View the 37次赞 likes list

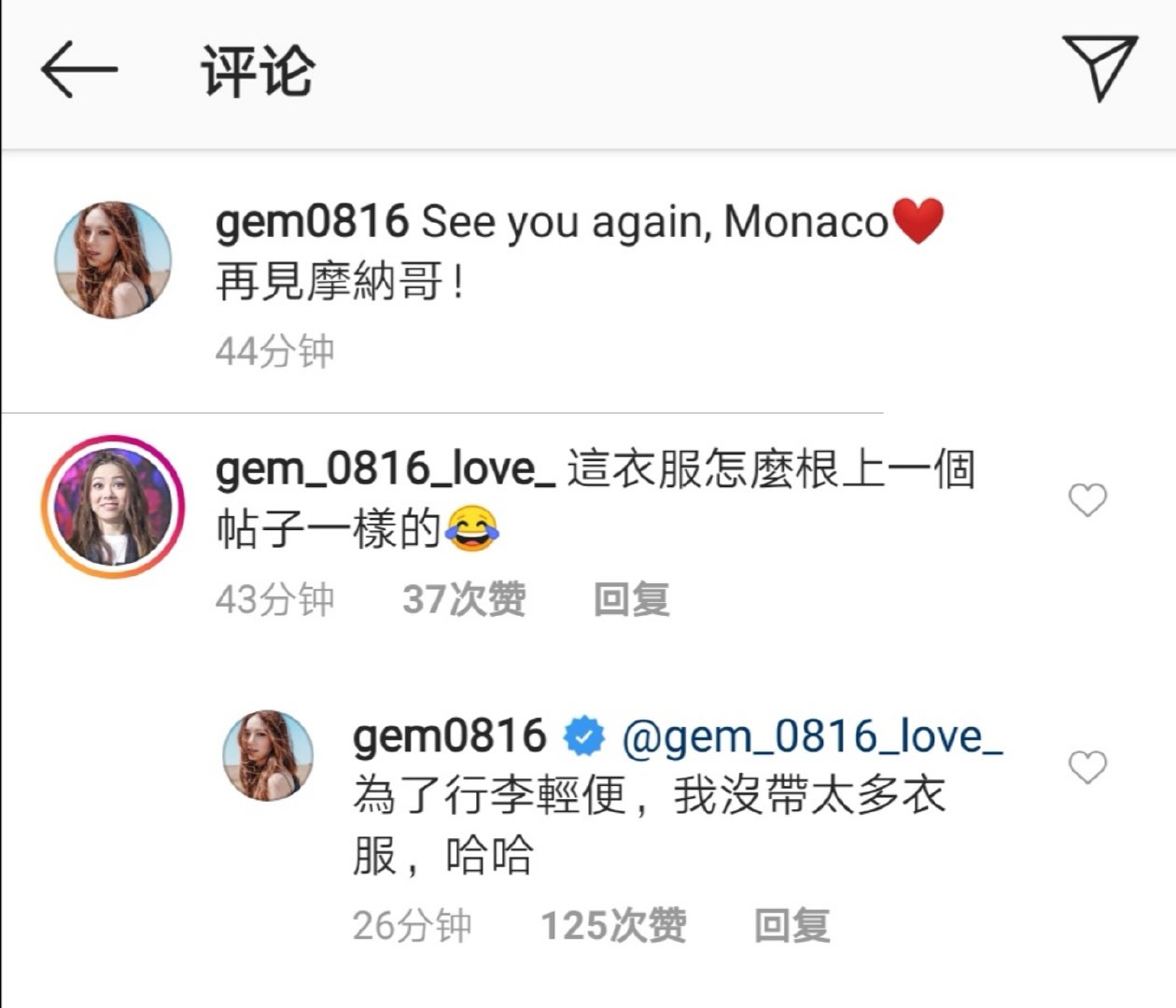(x=464, y=599)
